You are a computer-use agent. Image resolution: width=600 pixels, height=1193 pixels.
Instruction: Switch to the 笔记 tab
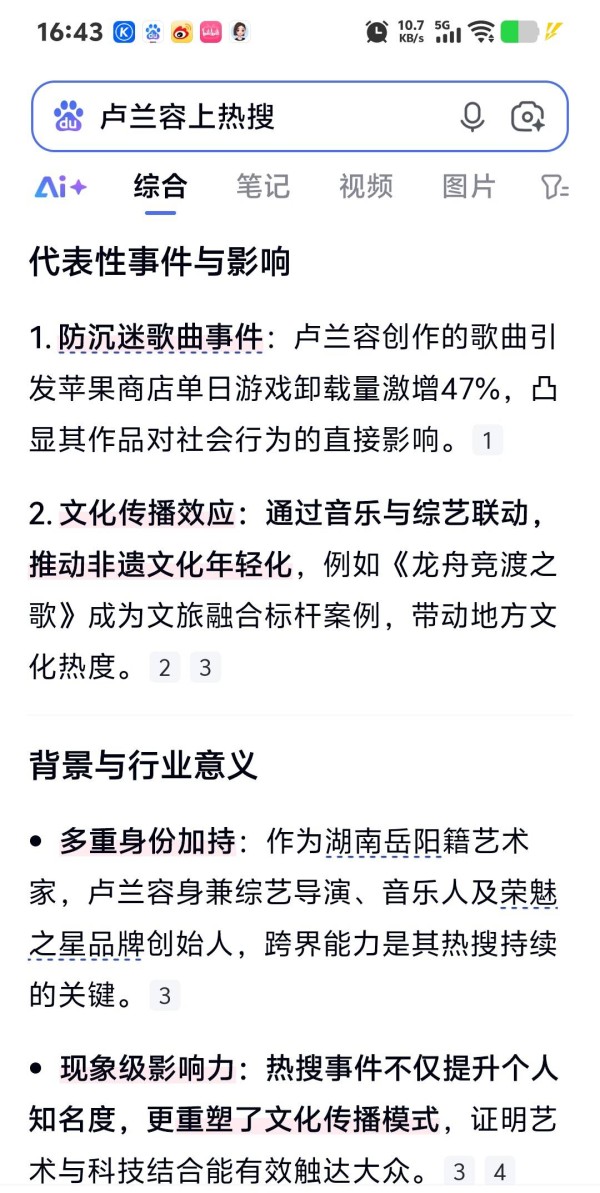[x=263, y=187]
